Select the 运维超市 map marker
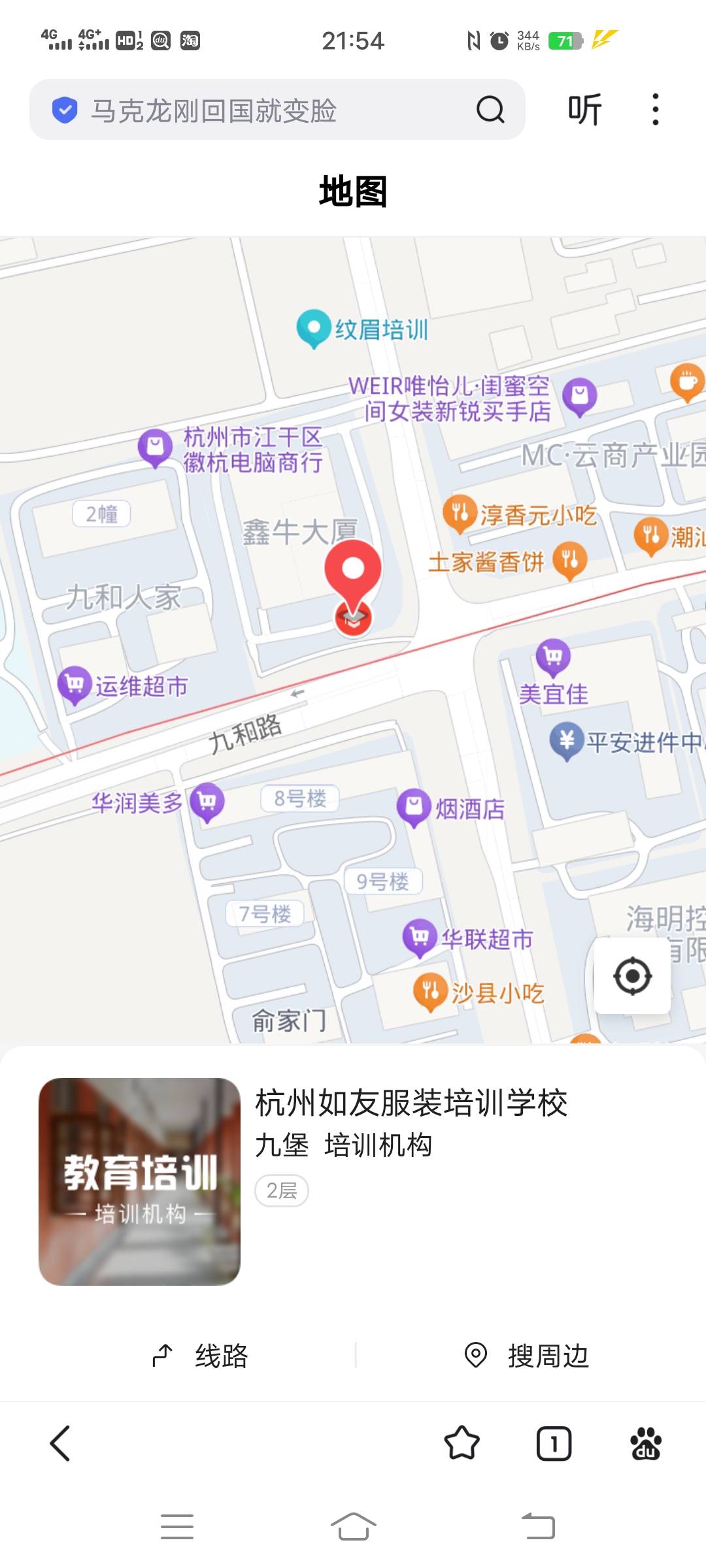 pos(75,685)
